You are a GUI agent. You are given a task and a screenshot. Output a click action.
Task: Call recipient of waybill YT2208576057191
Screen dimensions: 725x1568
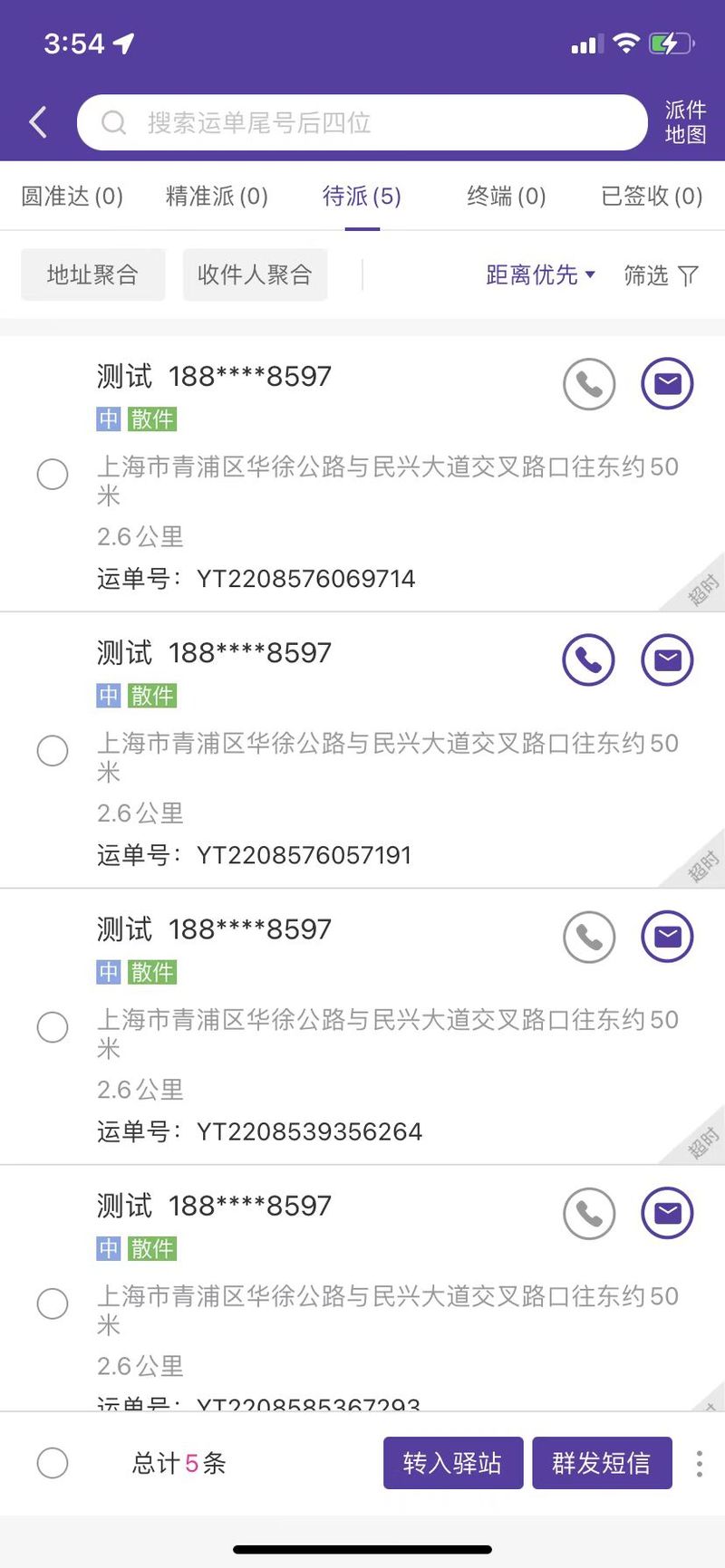pos(589,660)
